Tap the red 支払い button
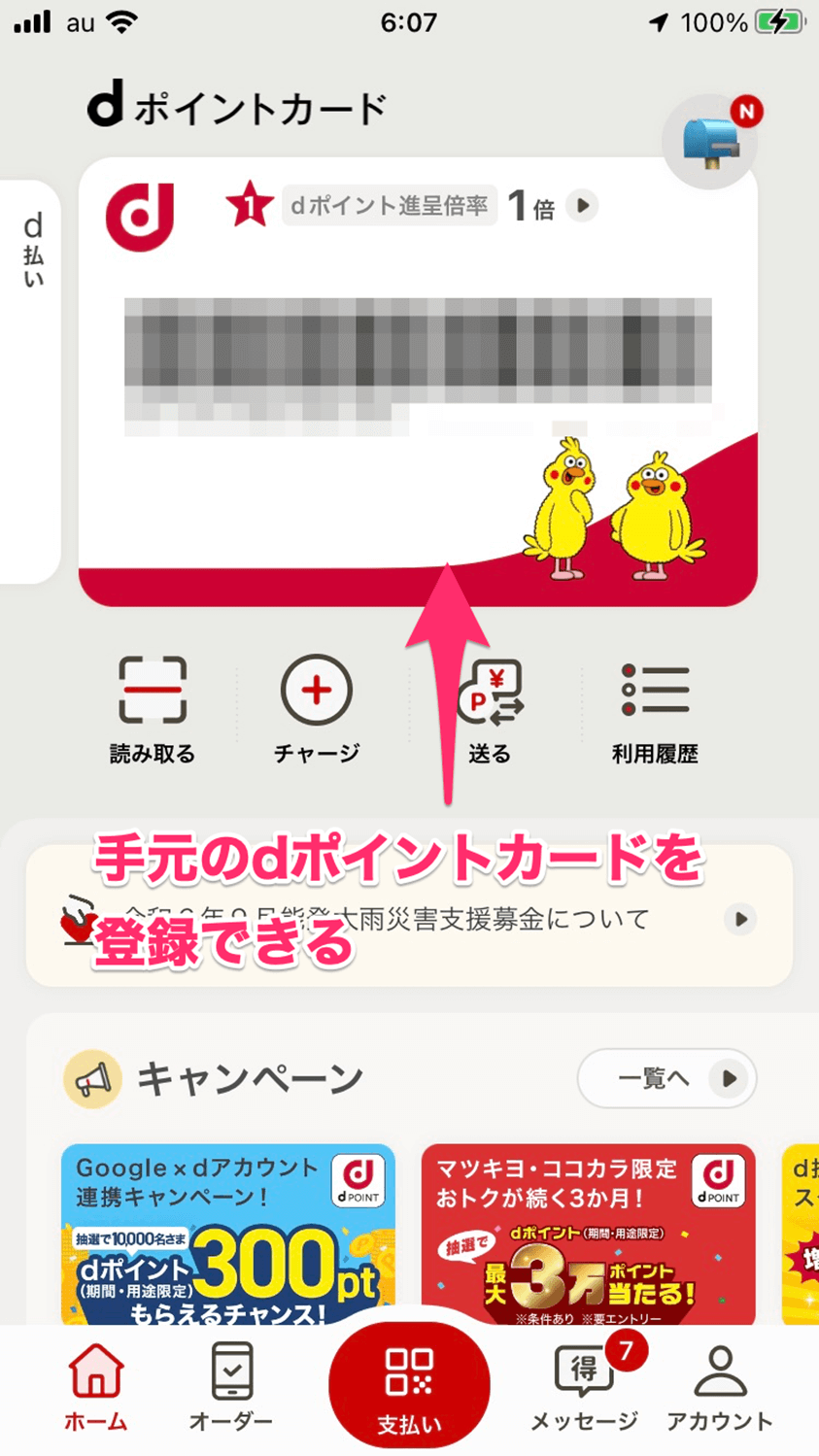 point(409,1387)
